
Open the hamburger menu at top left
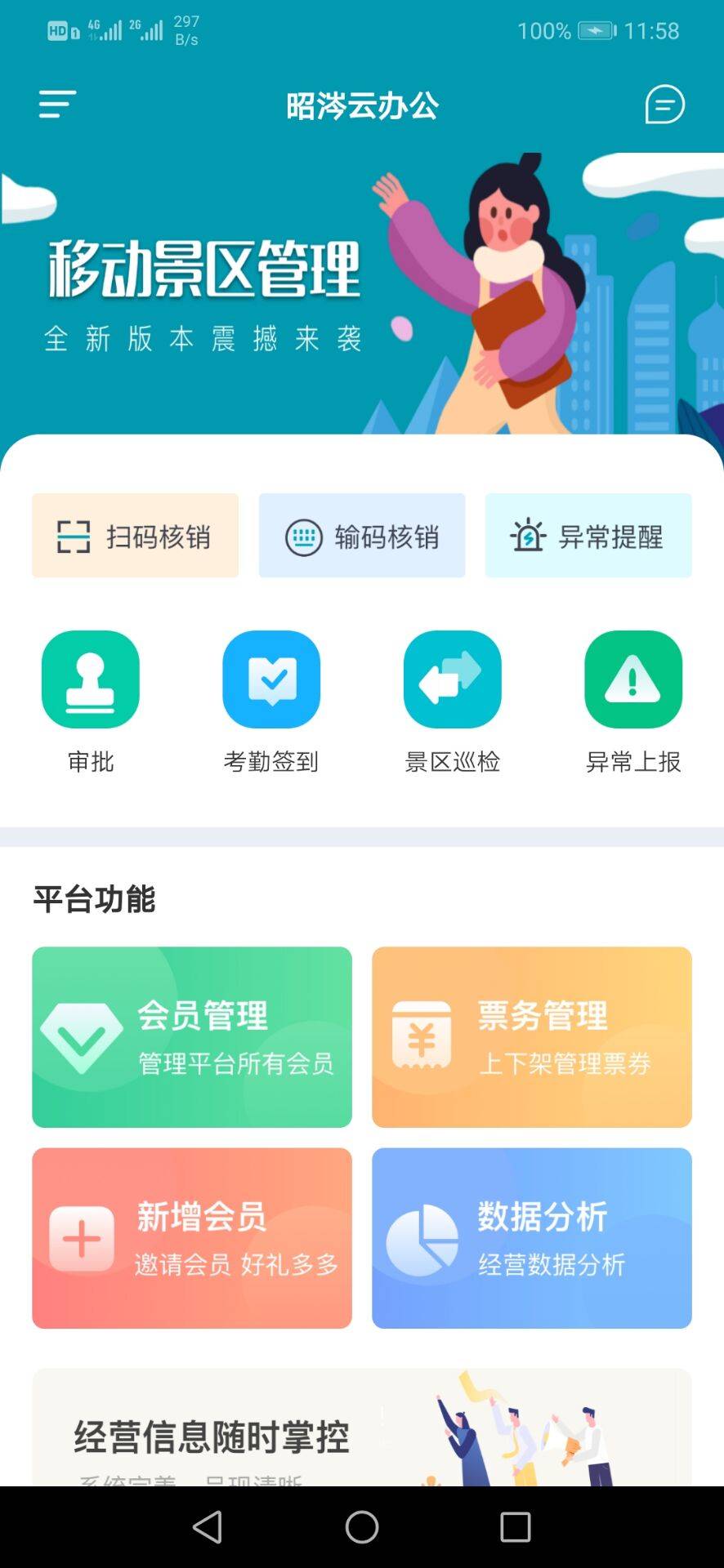click(x=56, y=104)
